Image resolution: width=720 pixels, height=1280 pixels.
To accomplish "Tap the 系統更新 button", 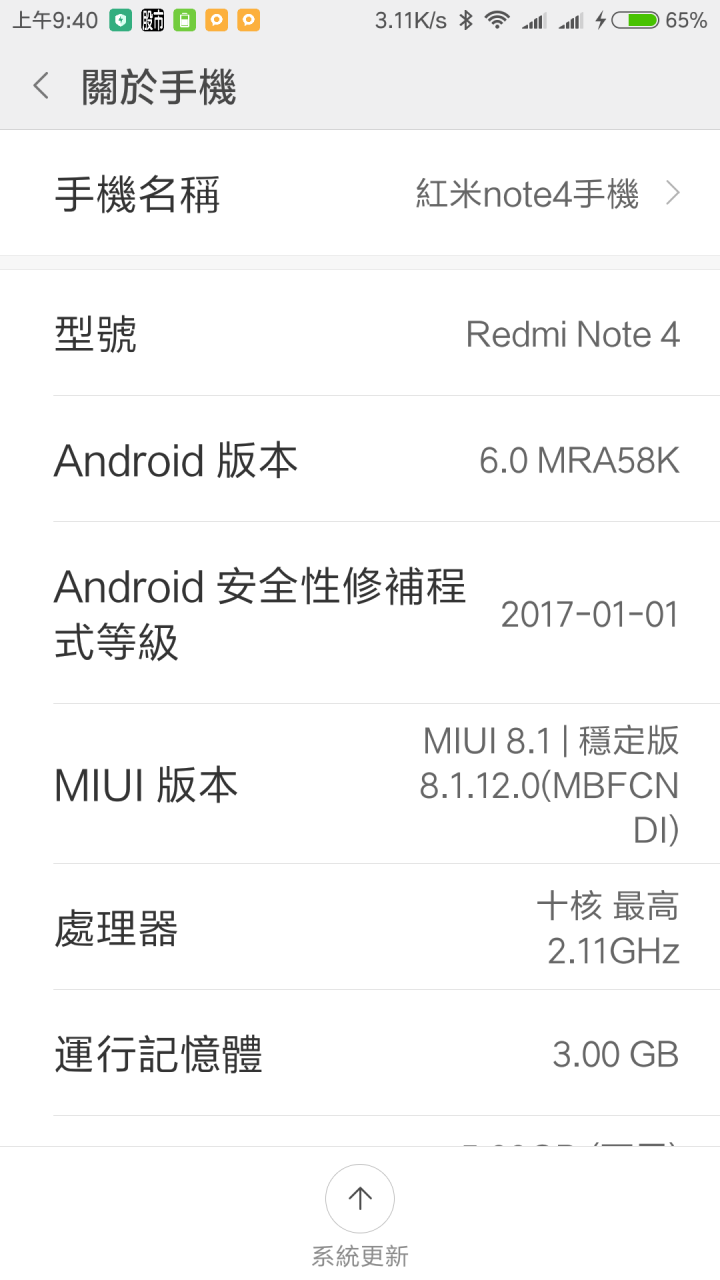I will point(360,1199).
